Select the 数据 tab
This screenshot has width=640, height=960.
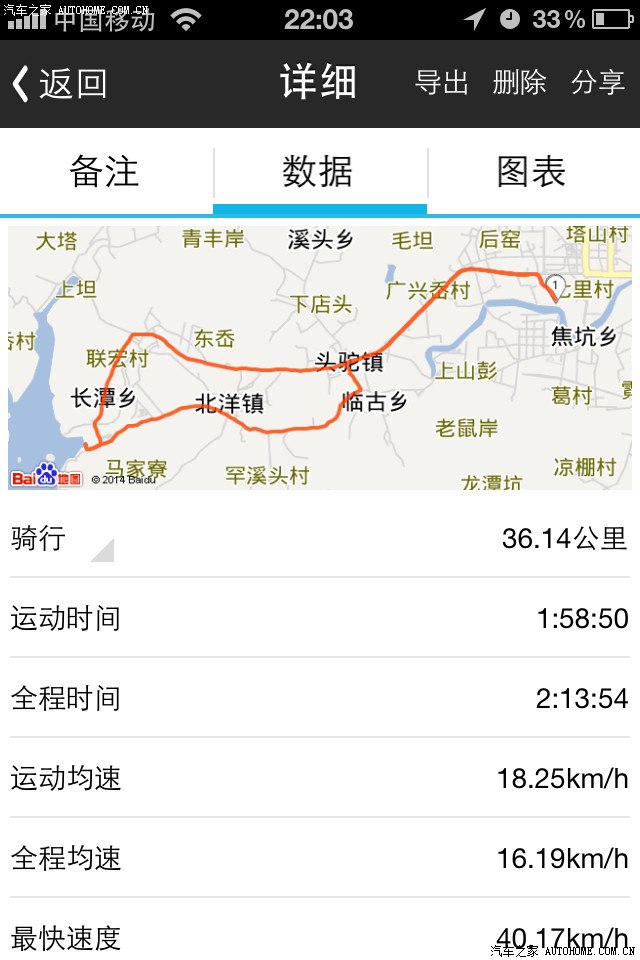(x=318, y=172)
